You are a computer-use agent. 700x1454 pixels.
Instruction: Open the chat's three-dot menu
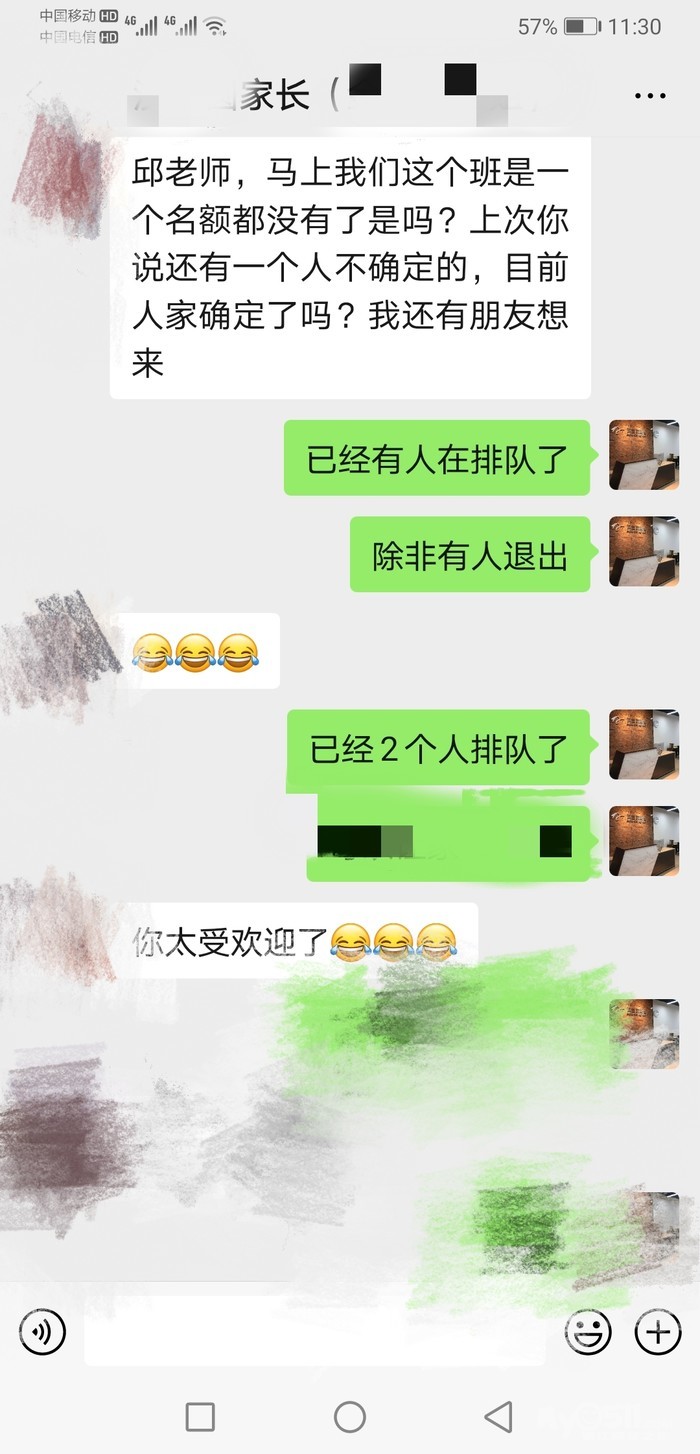pos(650,97)
